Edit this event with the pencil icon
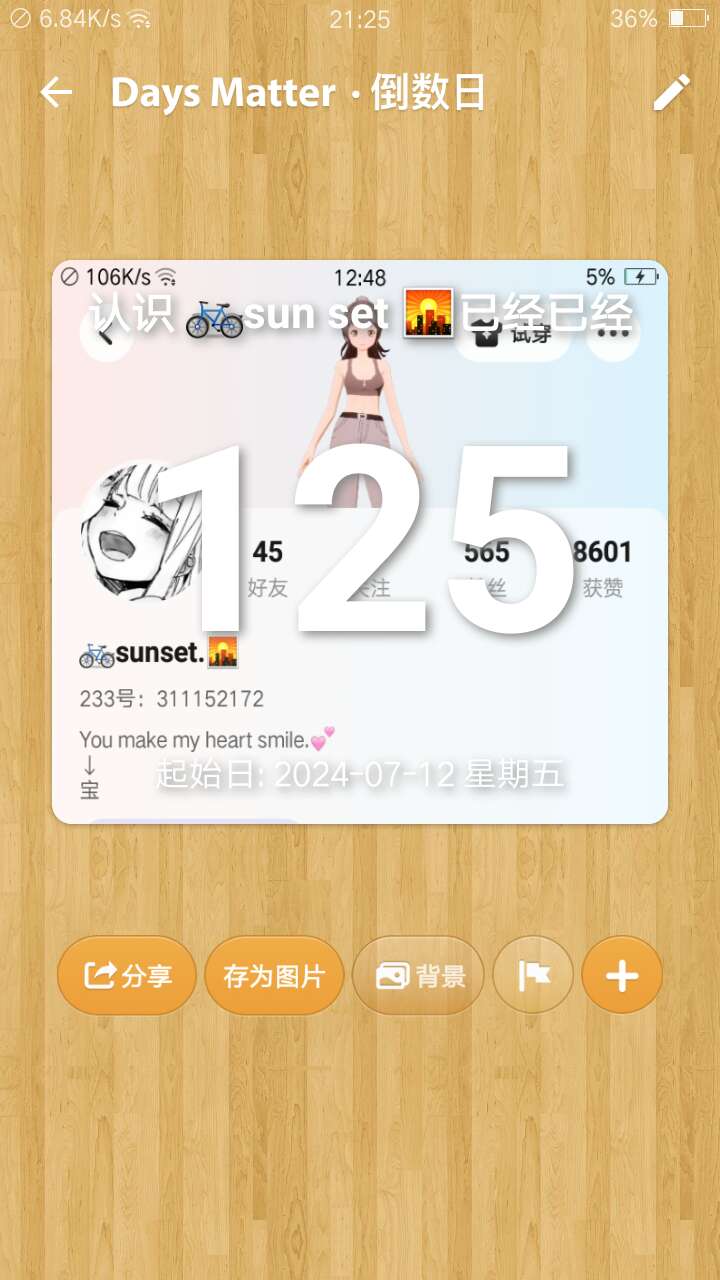 coord(672,93)
